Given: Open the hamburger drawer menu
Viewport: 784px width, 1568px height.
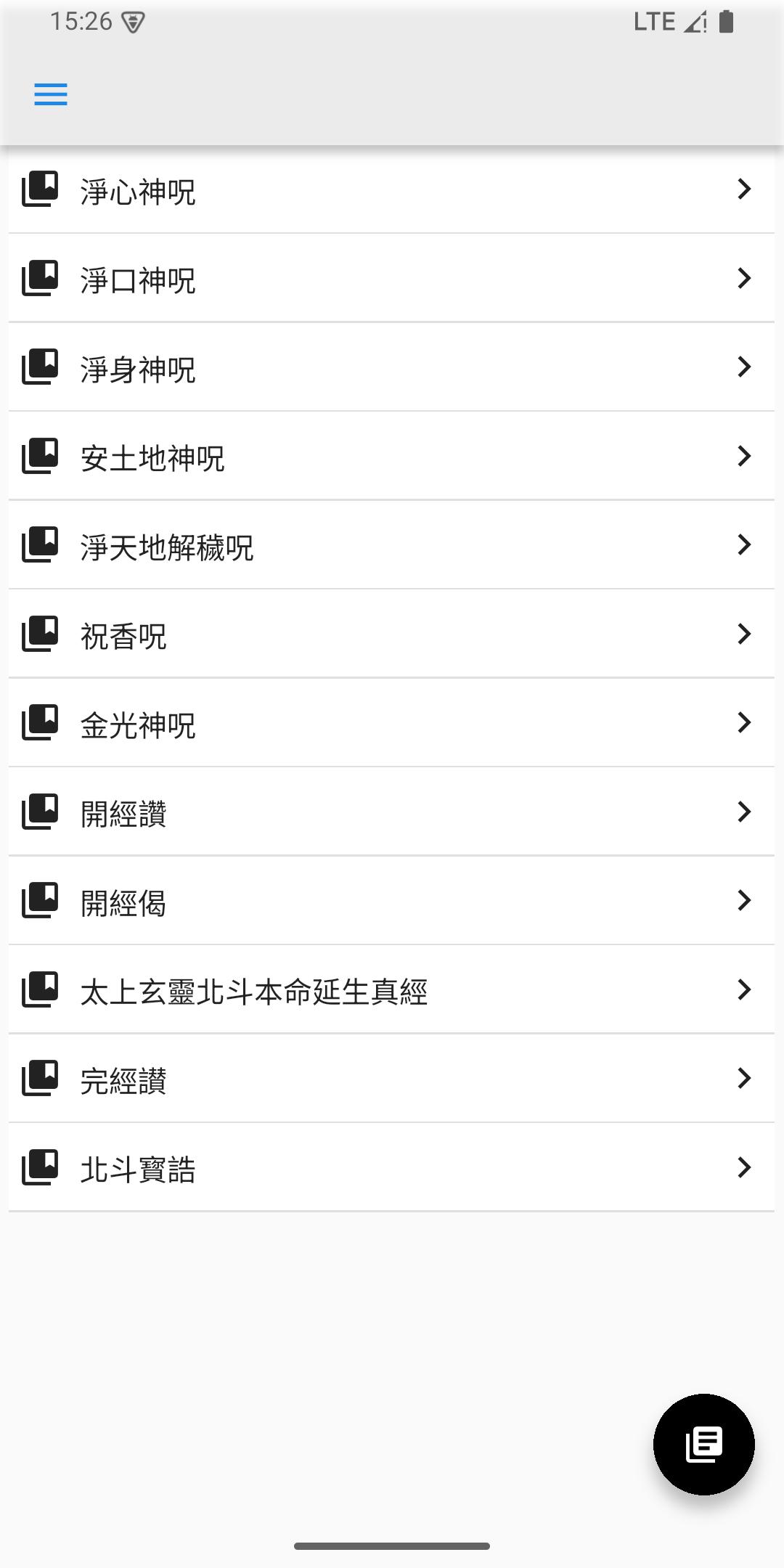Looking at the screenshot, I should pyautogui.click(x=51, y=94).
